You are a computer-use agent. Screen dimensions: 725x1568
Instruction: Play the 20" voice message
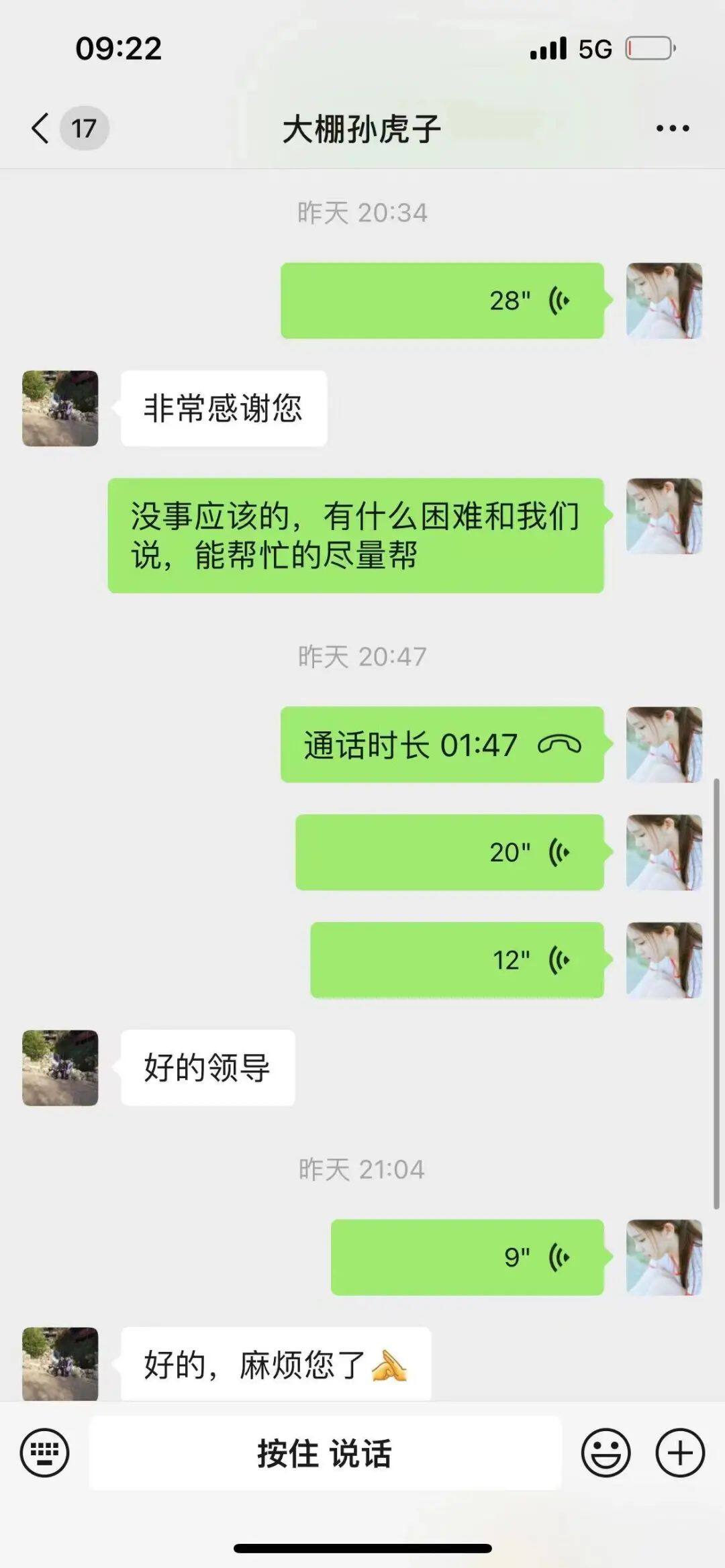(x=449, y=852)
